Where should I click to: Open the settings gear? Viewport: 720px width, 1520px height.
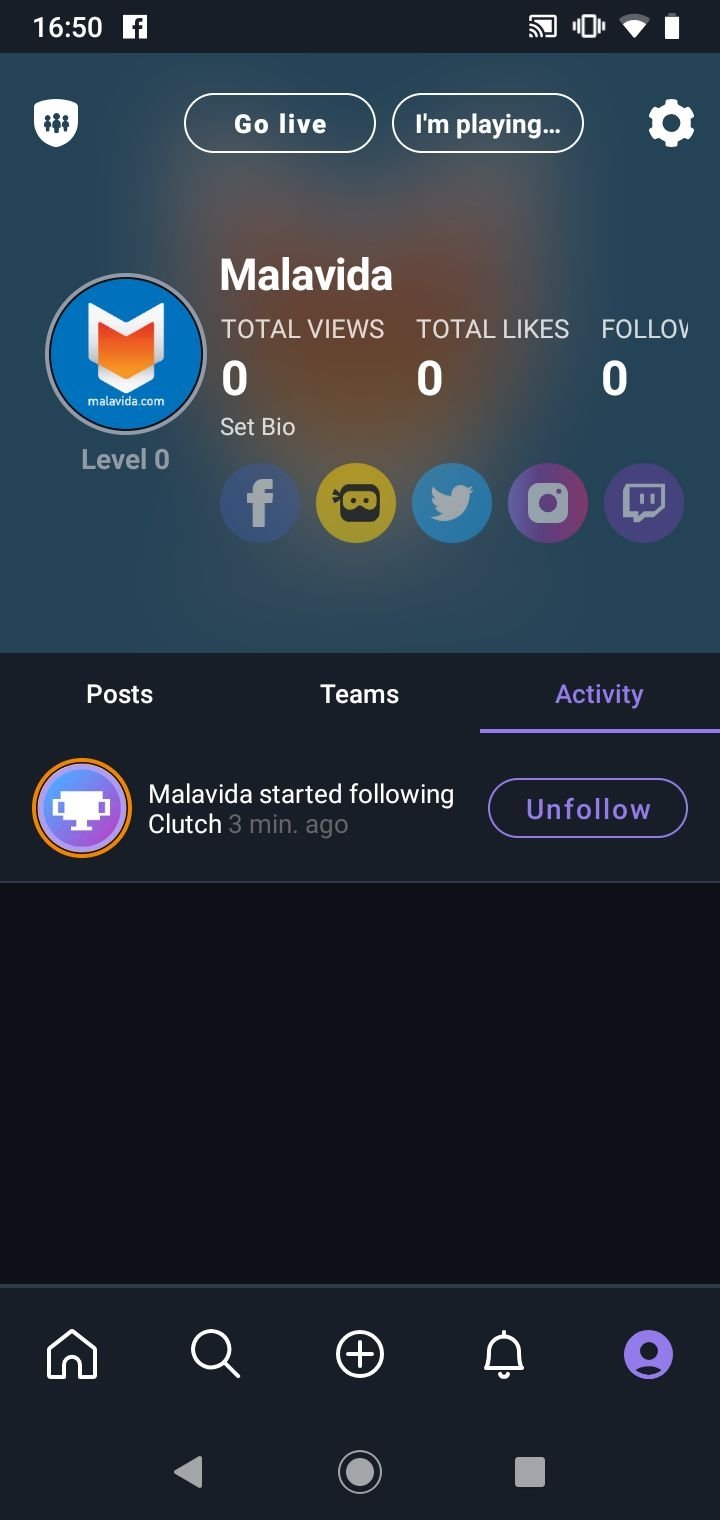[x=671, y=124]
